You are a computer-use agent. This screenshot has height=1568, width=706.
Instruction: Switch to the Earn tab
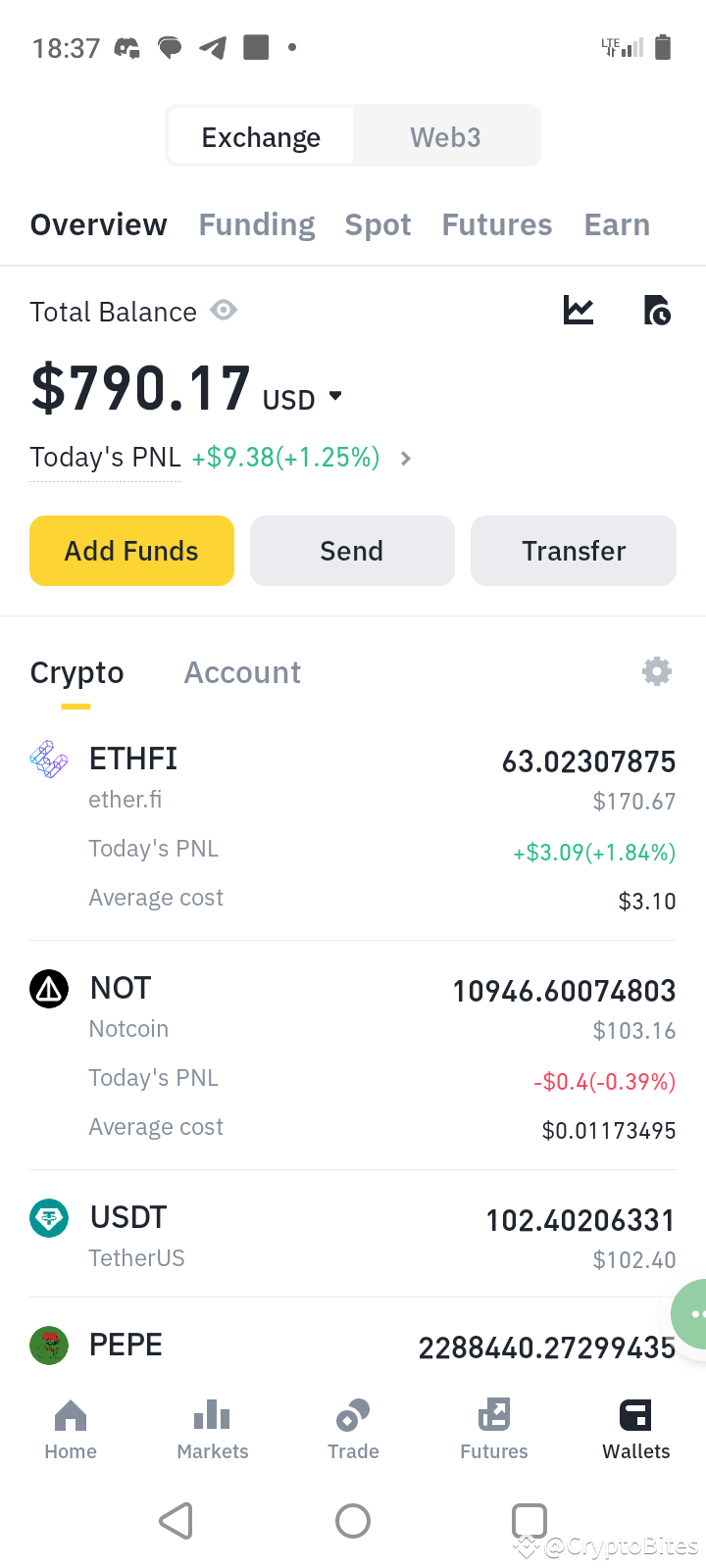617,225
